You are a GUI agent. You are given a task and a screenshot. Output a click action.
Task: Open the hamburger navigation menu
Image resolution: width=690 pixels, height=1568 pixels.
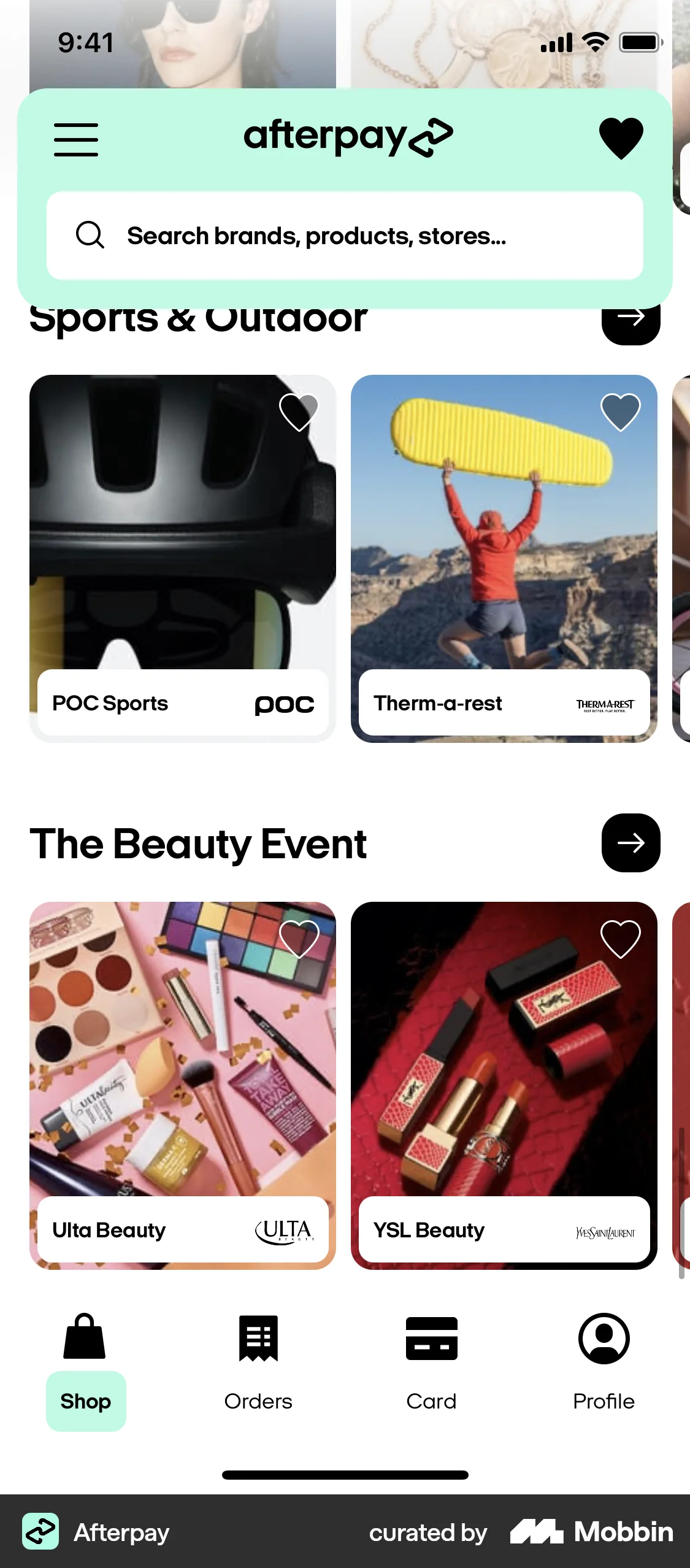pyautogui.click(x=75, y=139)
